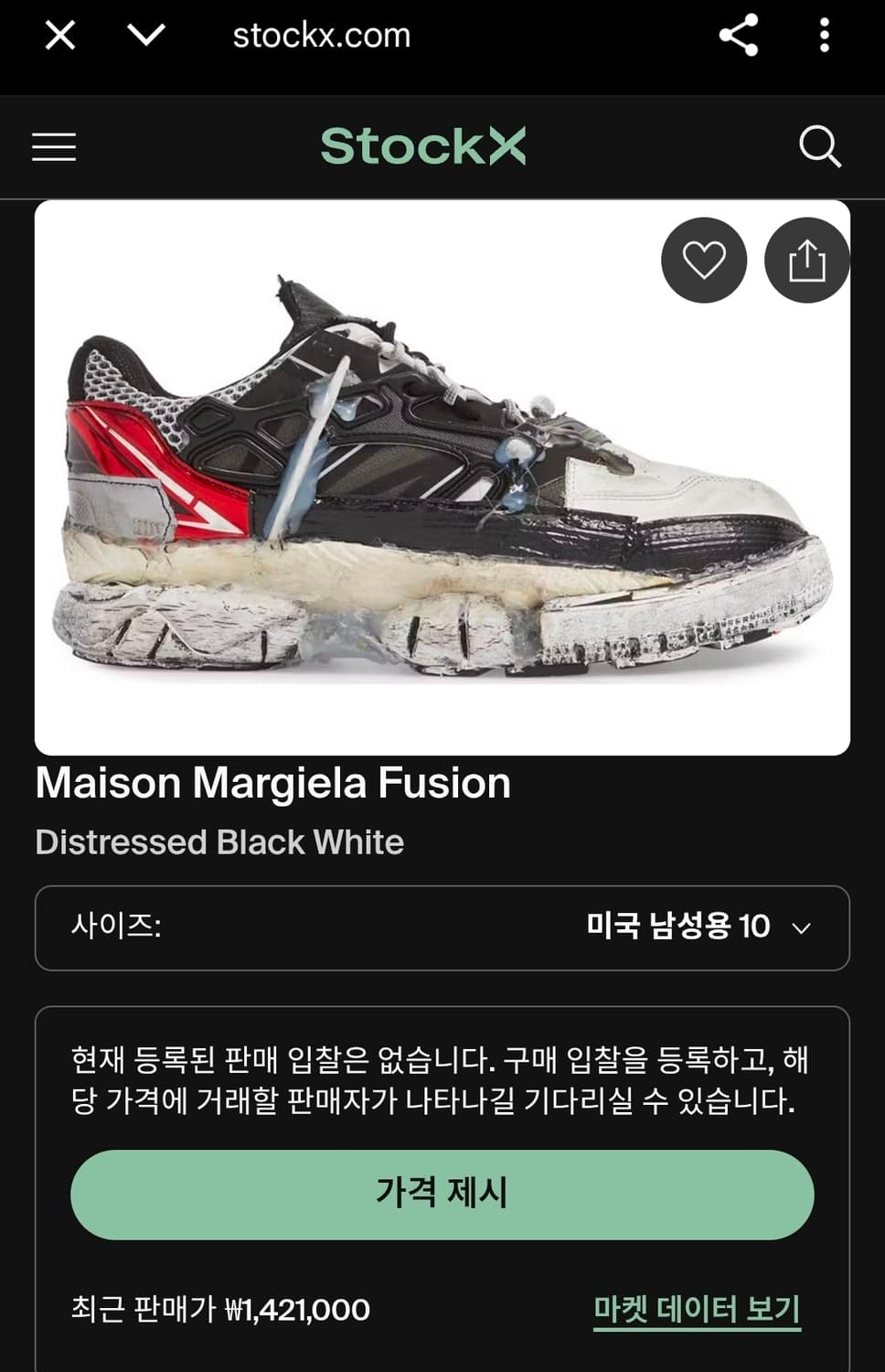
Task: Click the stockx.com address bar
Action: pyautogui.click(x=320, y=35)
